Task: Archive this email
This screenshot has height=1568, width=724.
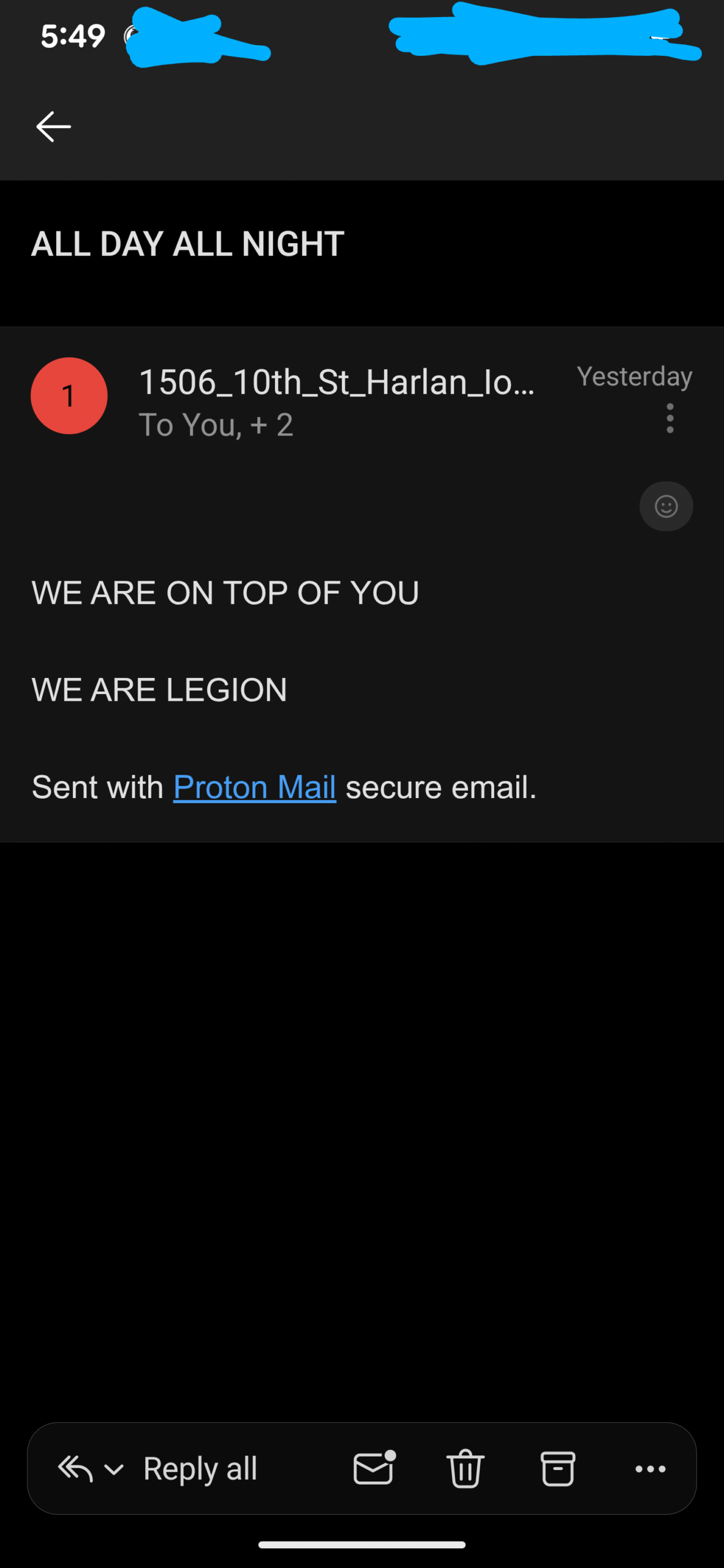Action: pos(557,1468)
